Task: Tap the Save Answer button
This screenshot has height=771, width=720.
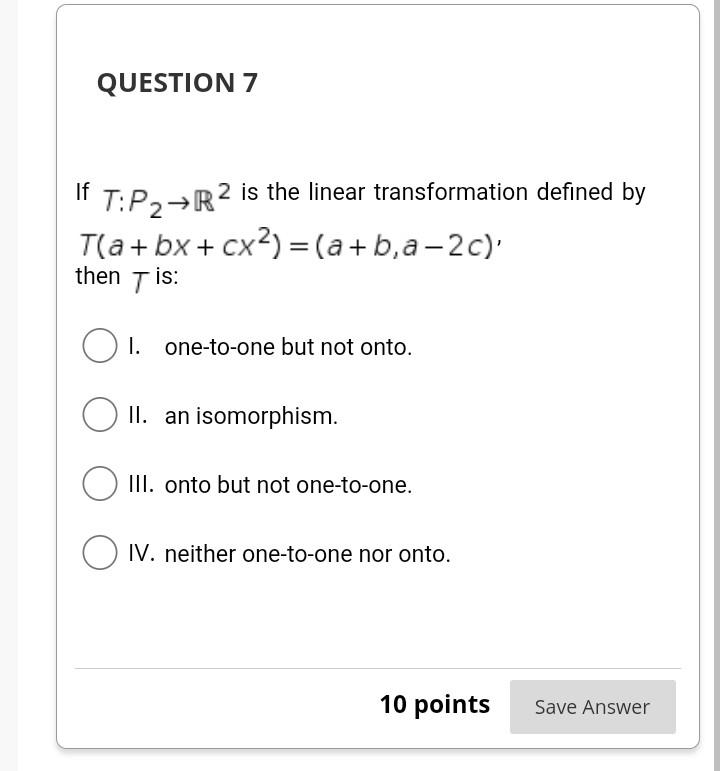Action: pos(592,707)
